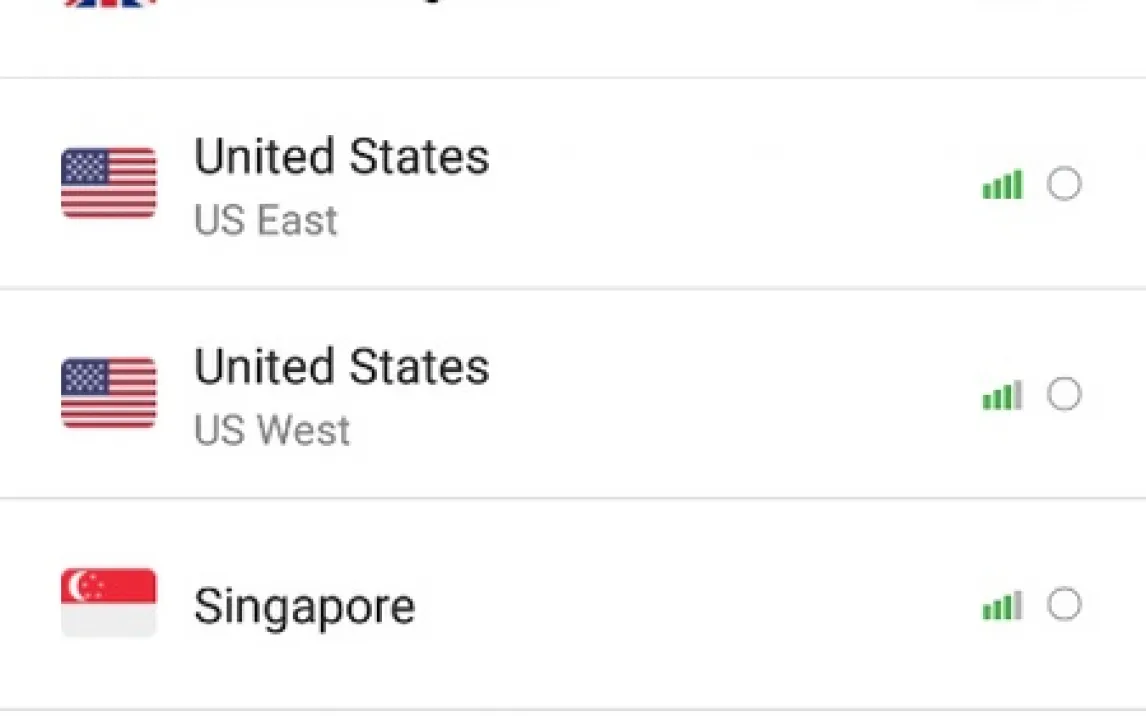Viewport: 1146px width, 716px height.
Task: Choose the US West radio button
Action: [x=1064, y=395]
